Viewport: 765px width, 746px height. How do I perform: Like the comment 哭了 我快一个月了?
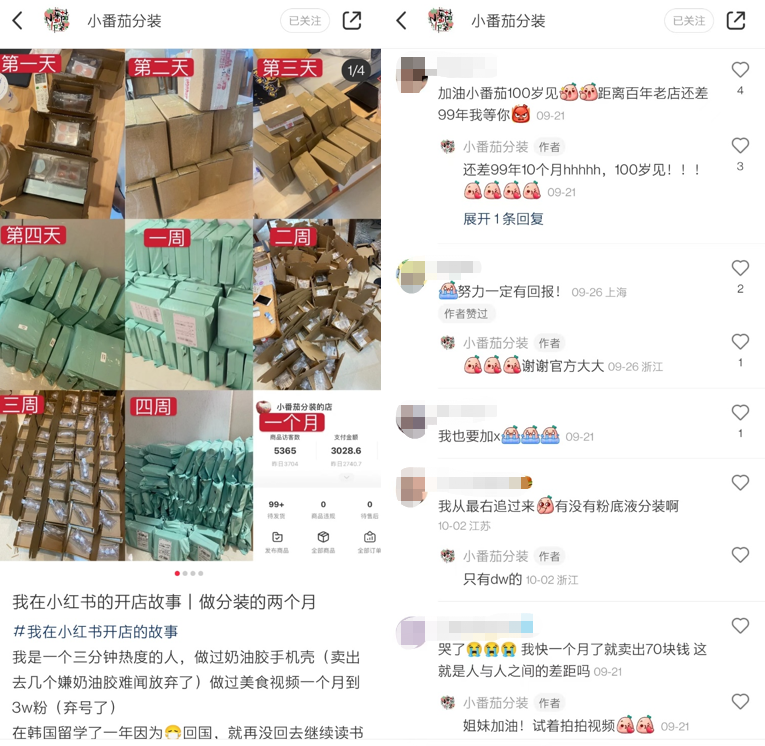click(740, 626)
